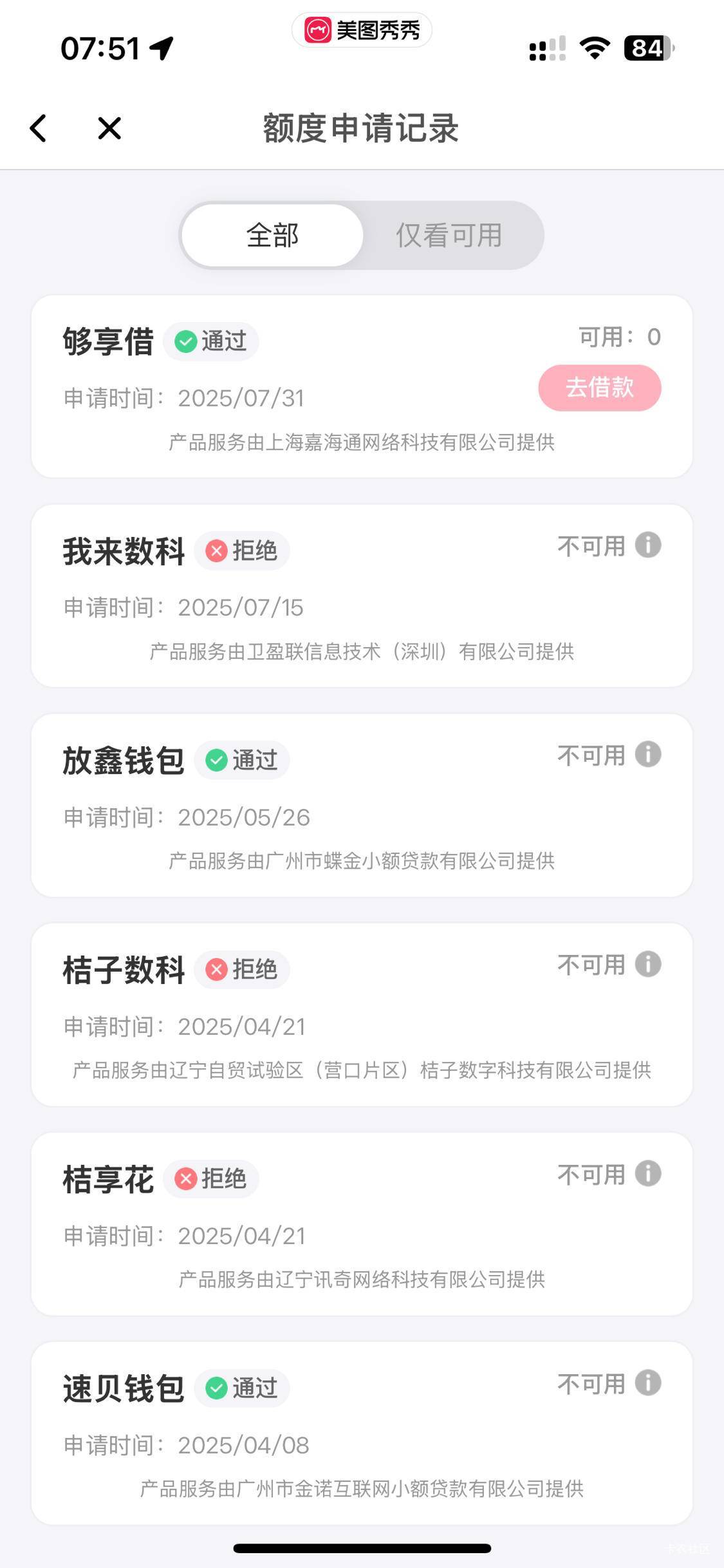Screen dimensions: 724x1568
Task: Tap 去借款 button for 够享借
Action: (x=600, y=388)
